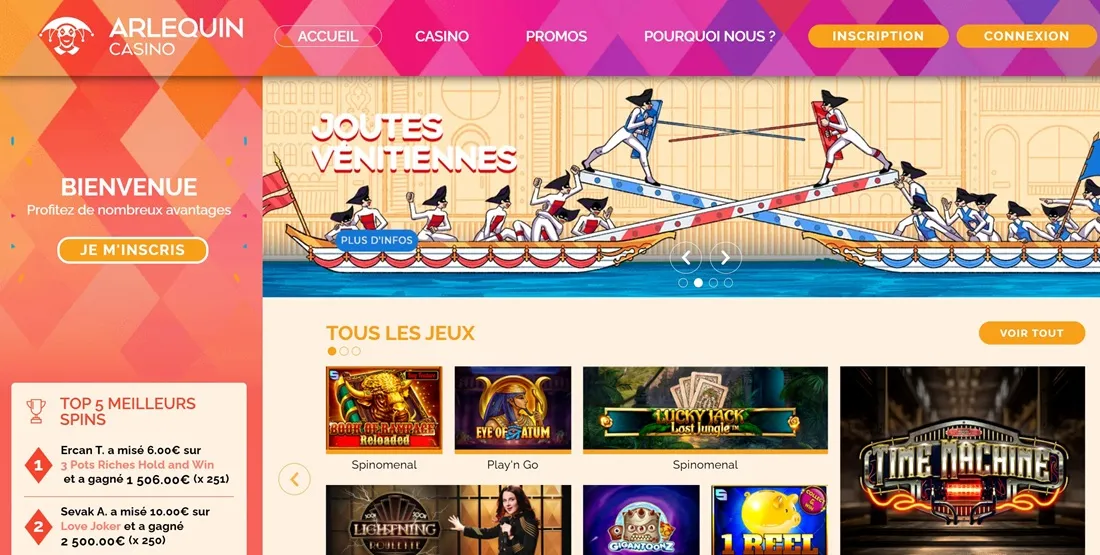Tap Voir tout for all games
This screenshot has height=555, width=1100.
(x=1031, y=333)
